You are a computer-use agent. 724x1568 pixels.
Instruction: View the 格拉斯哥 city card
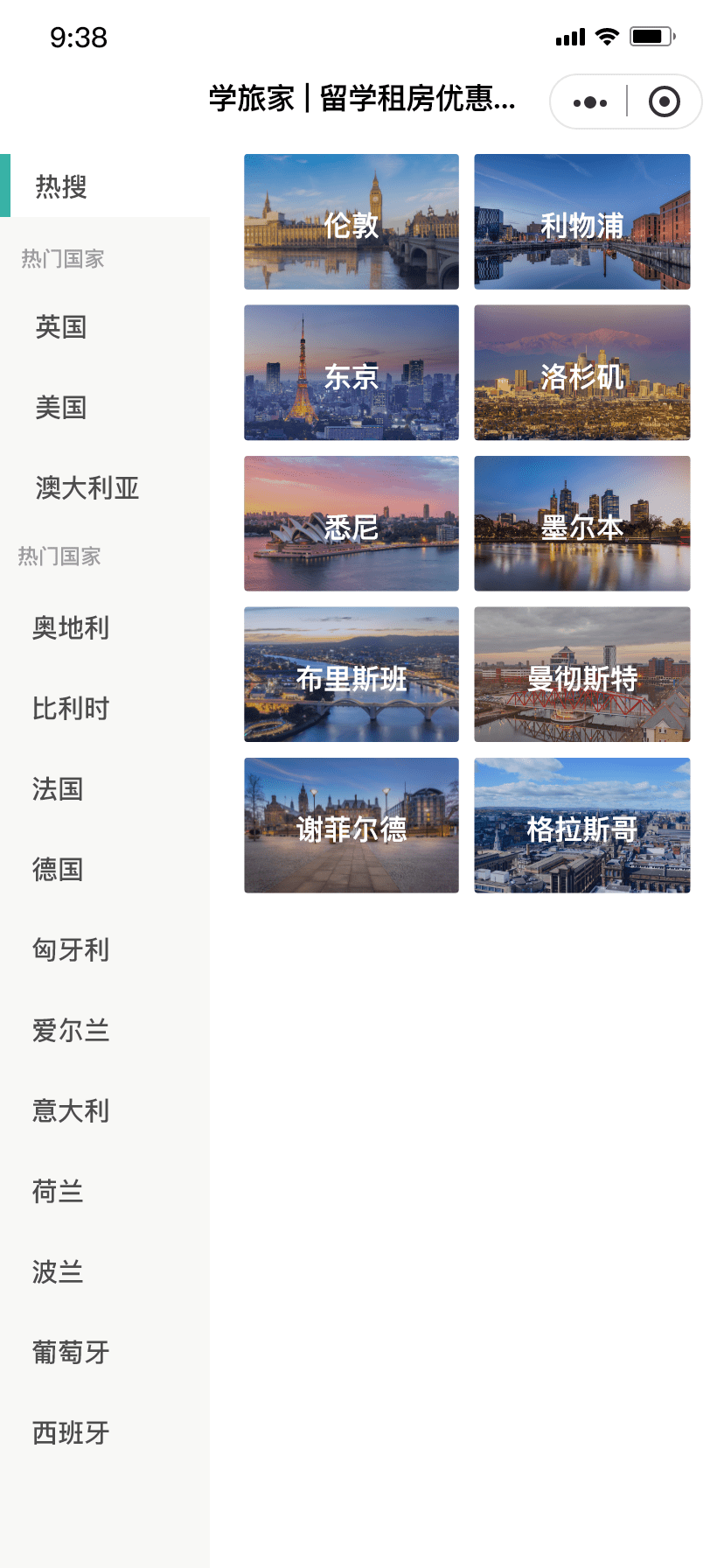[x=582, y=825]
